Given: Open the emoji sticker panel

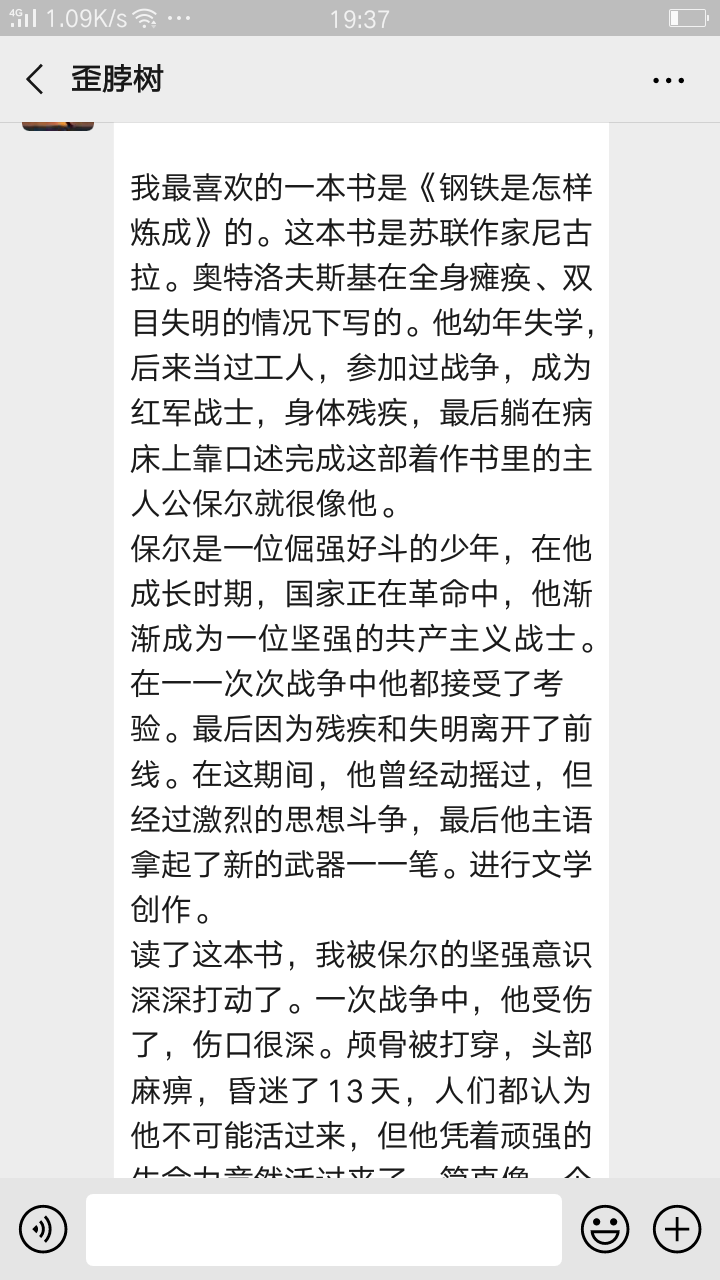Looking at the screenshot, I should click(x=605, y=1229).
